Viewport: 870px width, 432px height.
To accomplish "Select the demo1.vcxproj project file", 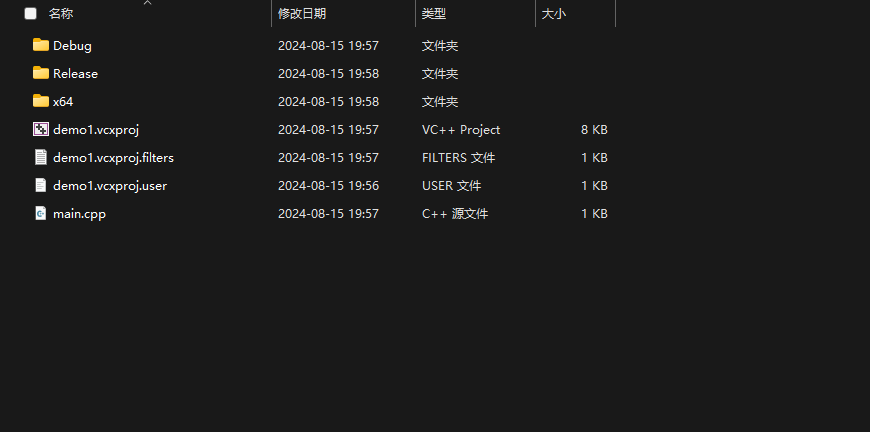I will [95, 130].
